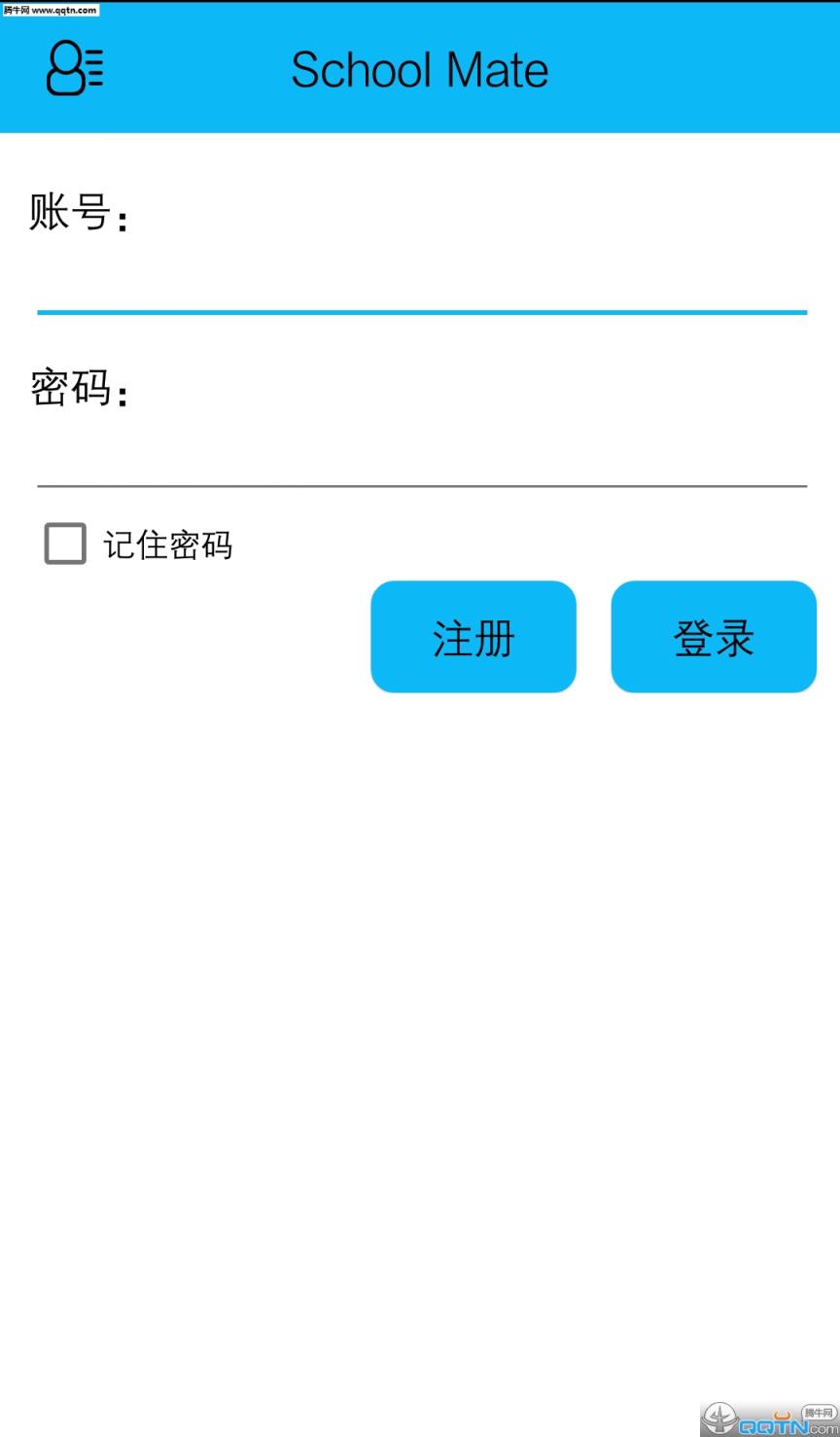Click the www.qqtn.com link top left
Screen dimensions: 840x1437
click(50, 10)
